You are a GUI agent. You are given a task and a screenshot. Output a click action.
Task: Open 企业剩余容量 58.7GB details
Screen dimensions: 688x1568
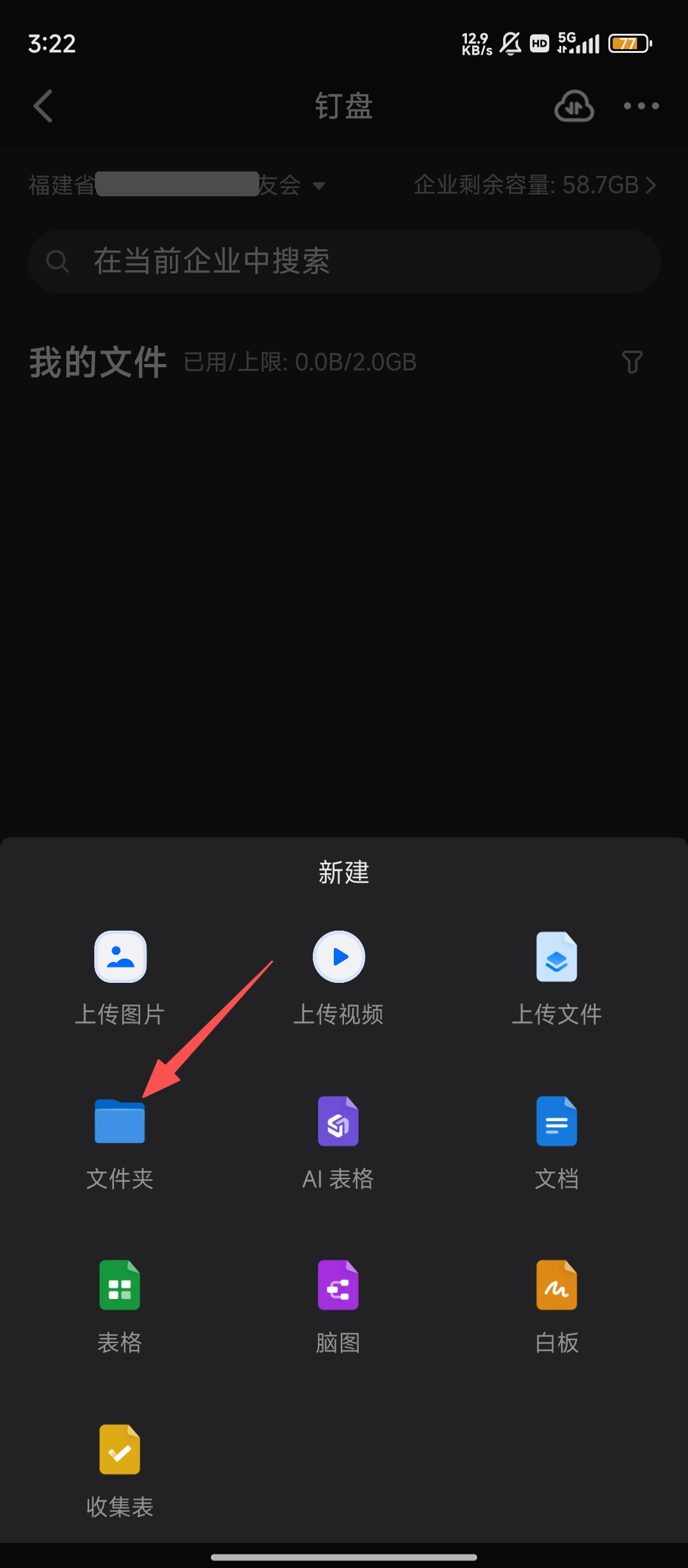click(534, 185)
